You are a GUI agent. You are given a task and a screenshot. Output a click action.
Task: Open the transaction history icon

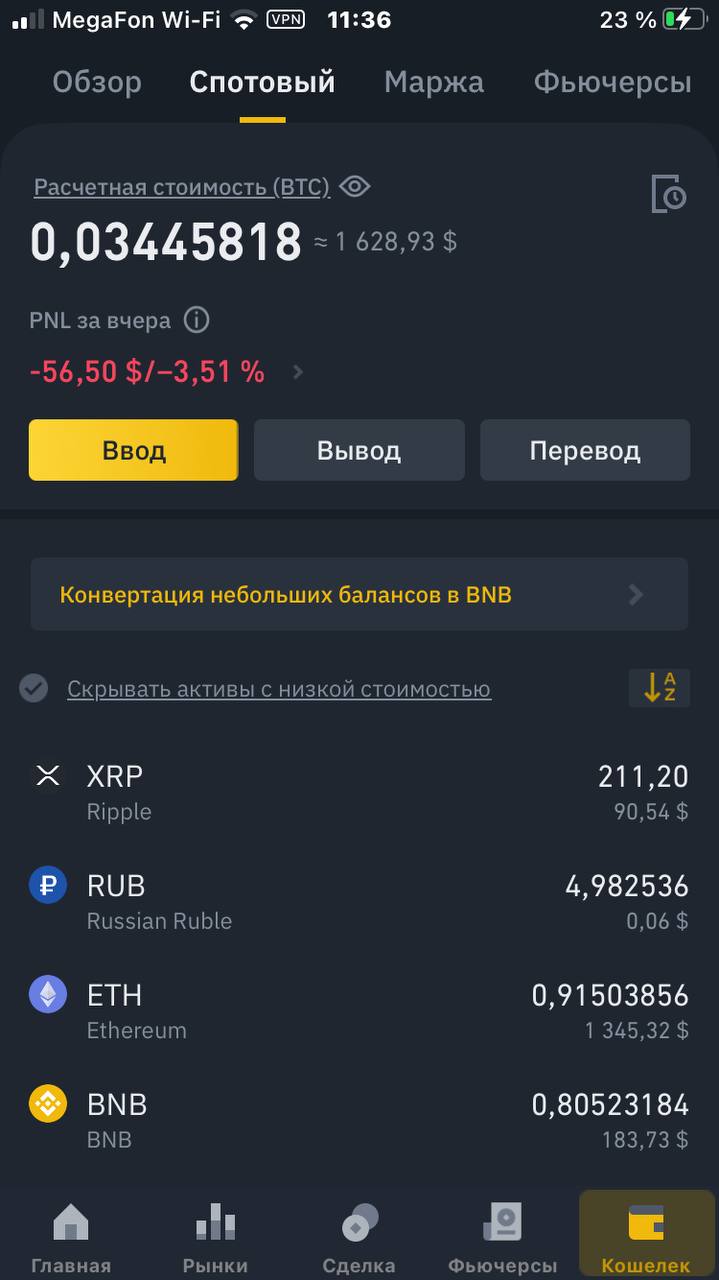[669, 193]
